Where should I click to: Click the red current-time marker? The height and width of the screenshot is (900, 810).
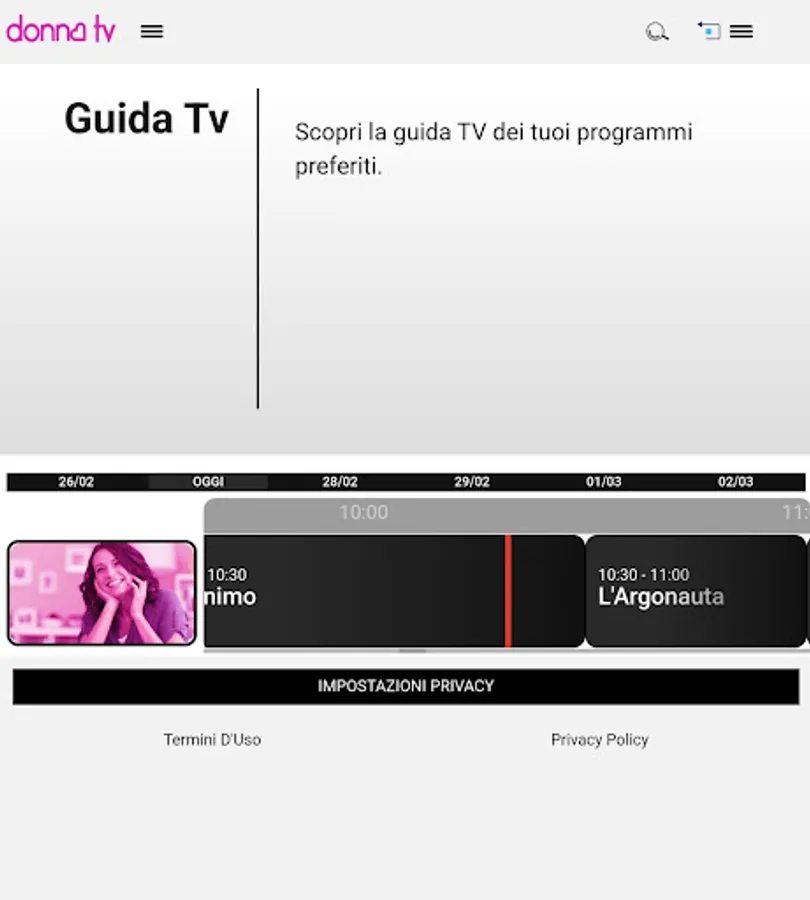click(510, 592)
